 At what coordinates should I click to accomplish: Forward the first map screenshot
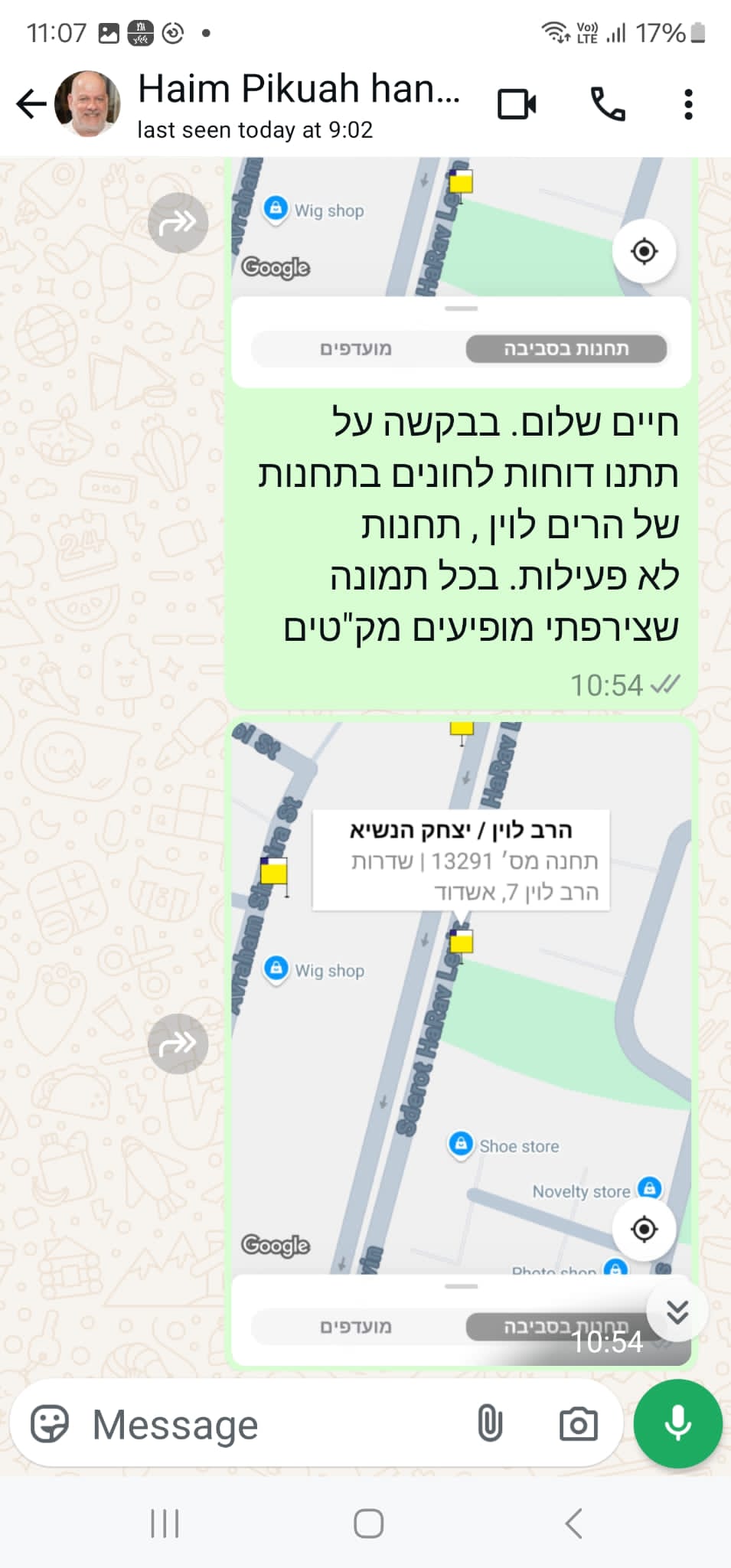click(x=178, y=223)
